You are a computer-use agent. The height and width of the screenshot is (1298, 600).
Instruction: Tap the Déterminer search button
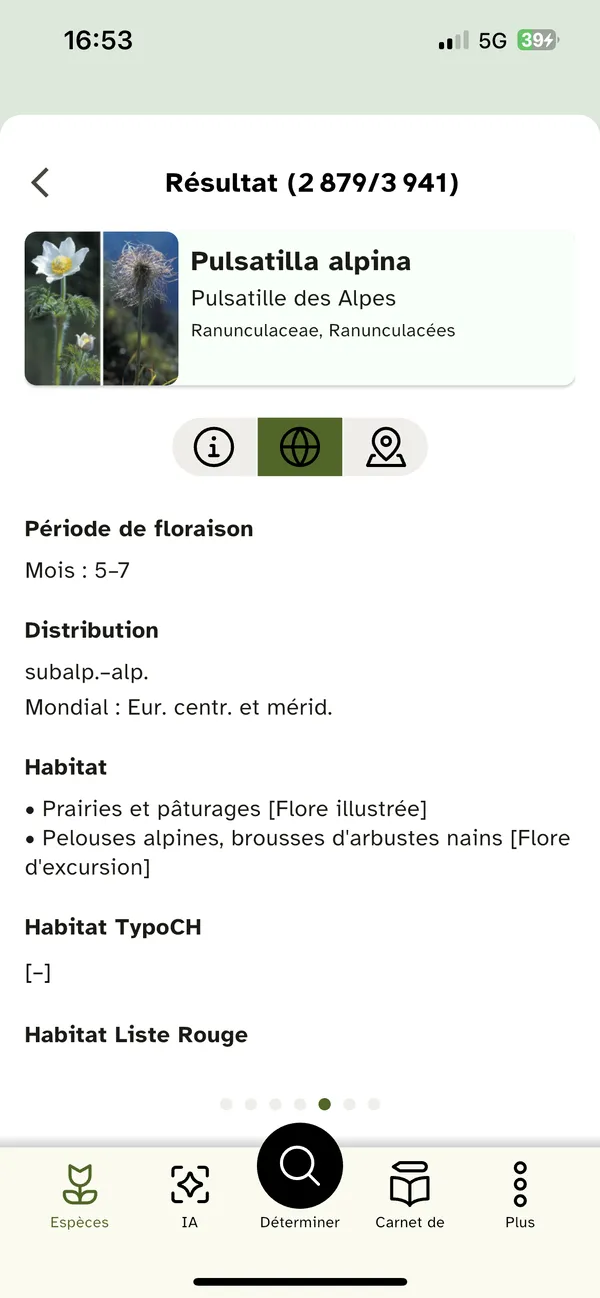click(x=300, y=1167)
